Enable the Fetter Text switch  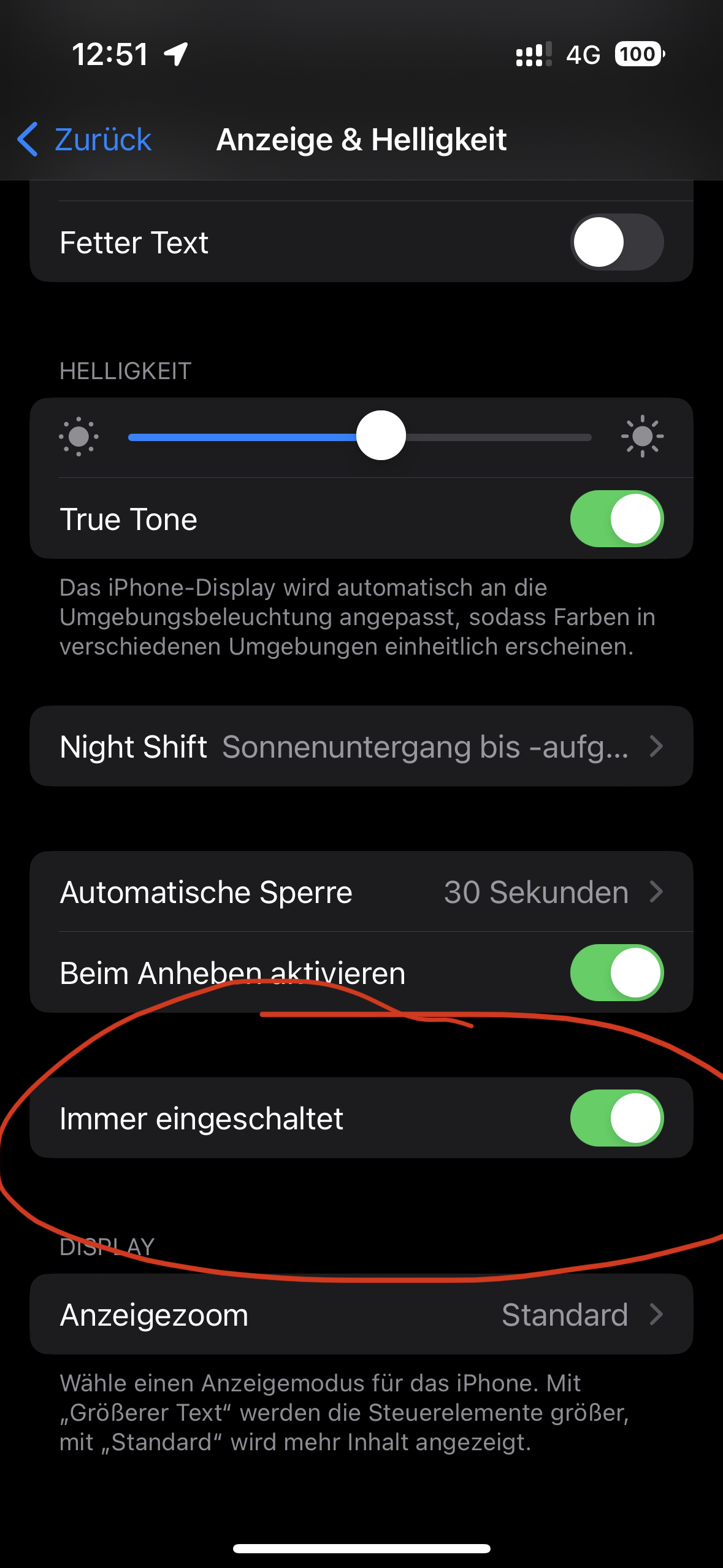[x=616, y=242]
